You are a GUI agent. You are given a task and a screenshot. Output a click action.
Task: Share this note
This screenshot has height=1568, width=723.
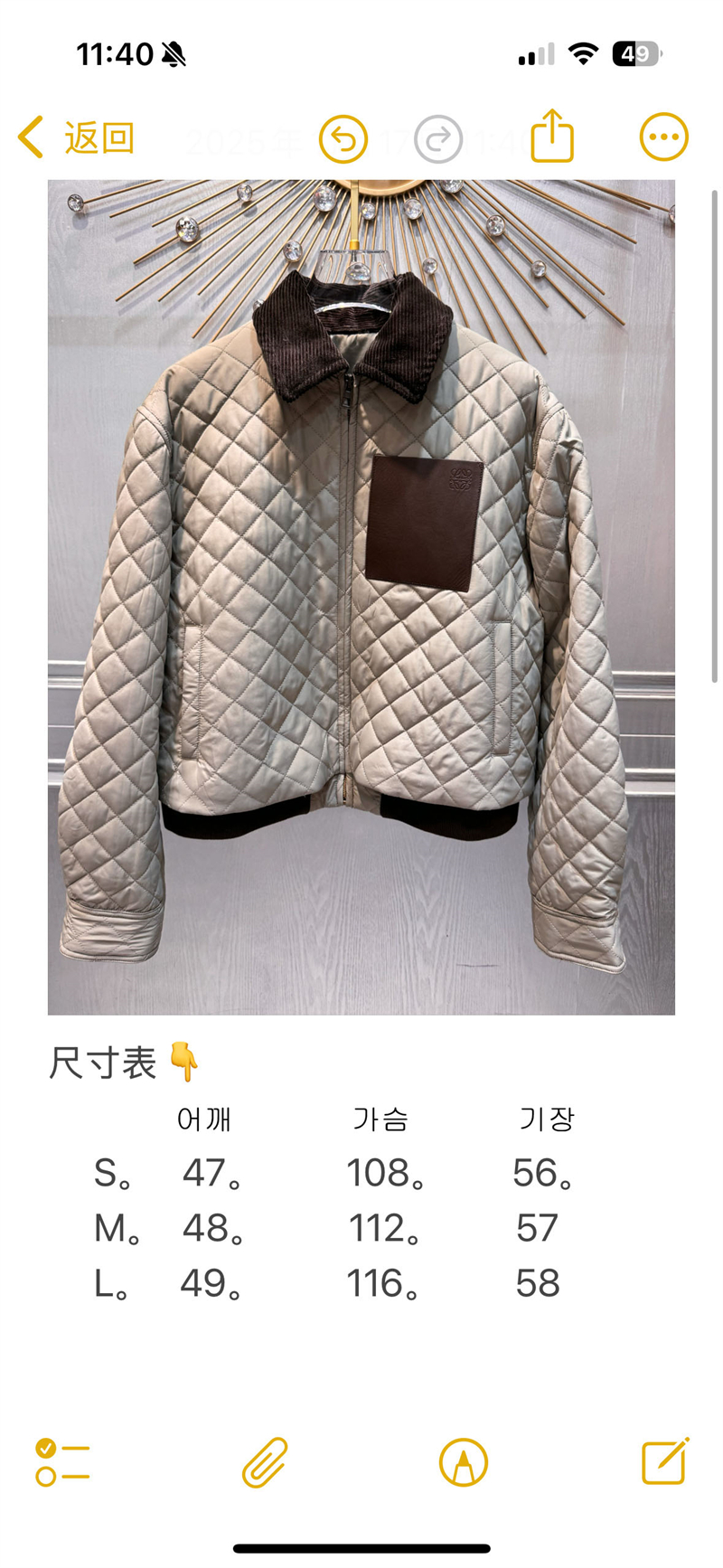coord(552,137)
